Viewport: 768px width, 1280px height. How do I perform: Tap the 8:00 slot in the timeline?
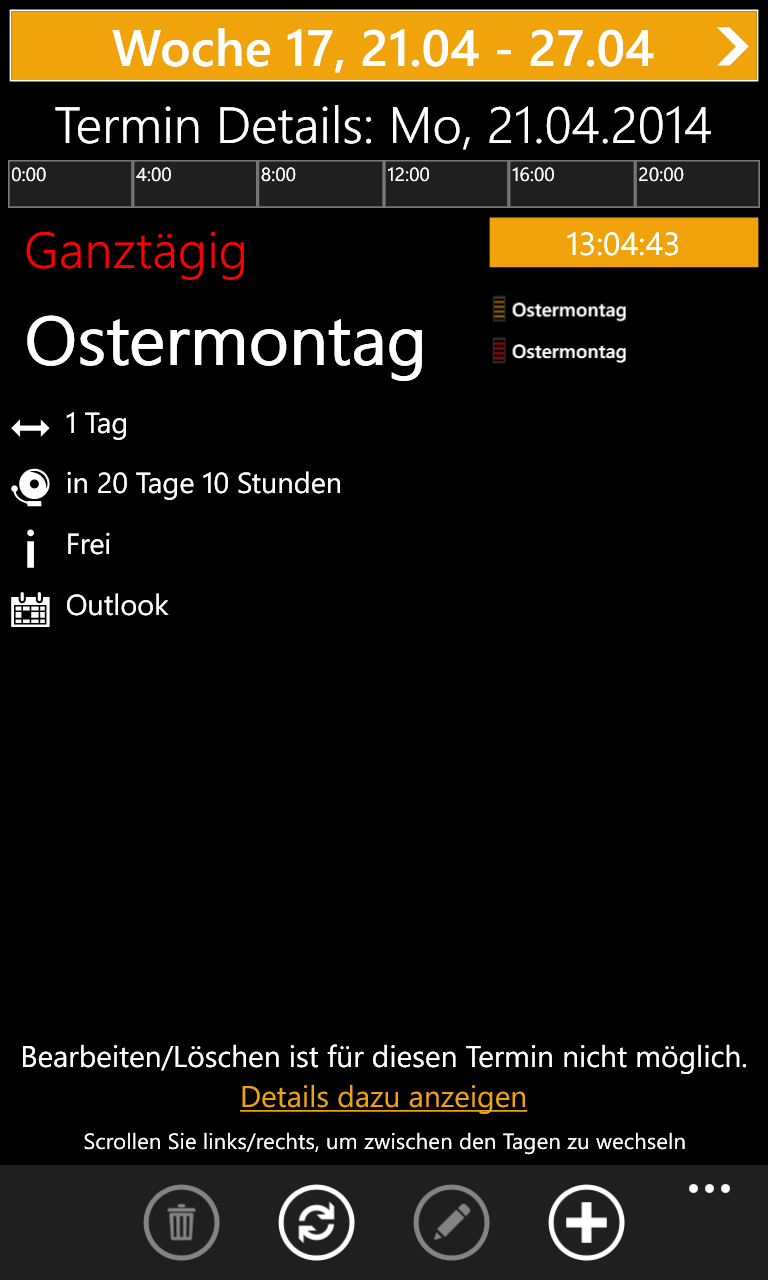[x=320, y=184]
